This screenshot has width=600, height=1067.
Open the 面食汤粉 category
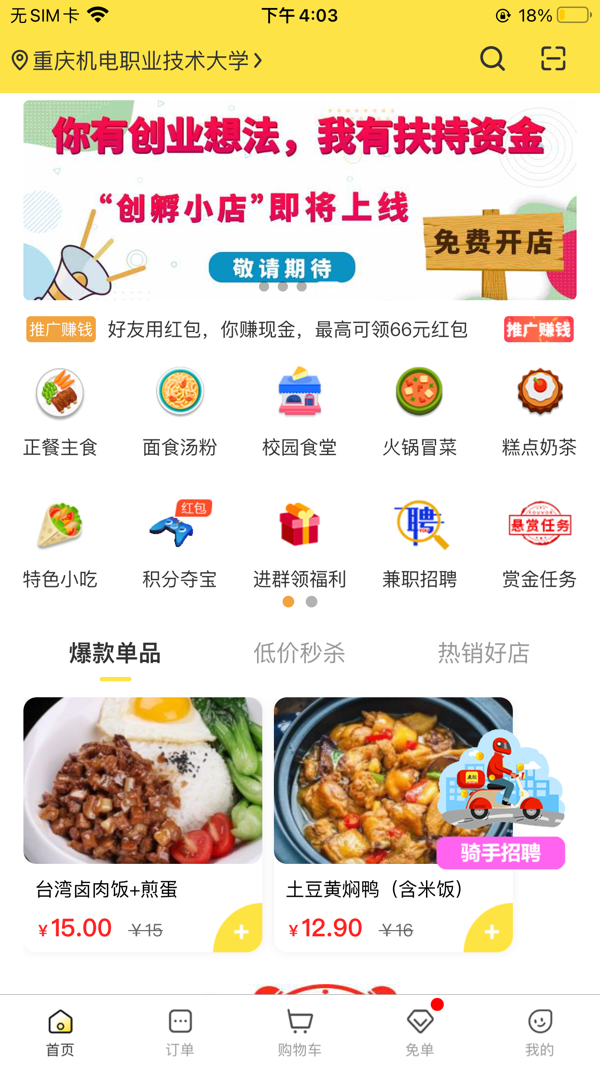[180, 411]
